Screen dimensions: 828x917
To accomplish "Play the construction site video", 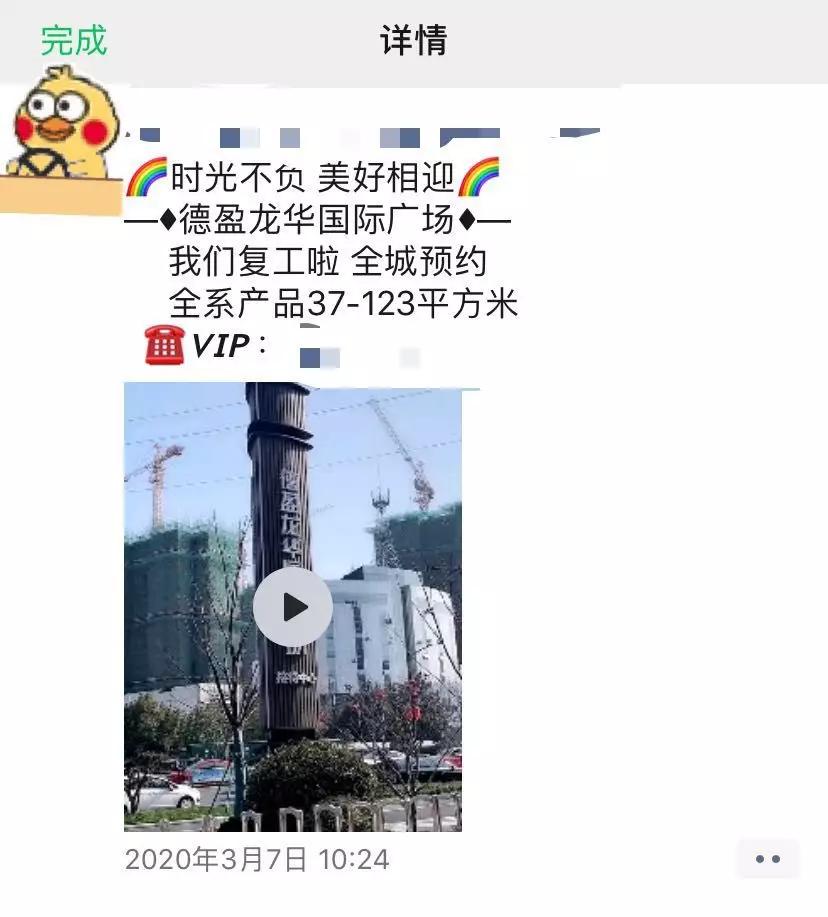I will point(291,605).
